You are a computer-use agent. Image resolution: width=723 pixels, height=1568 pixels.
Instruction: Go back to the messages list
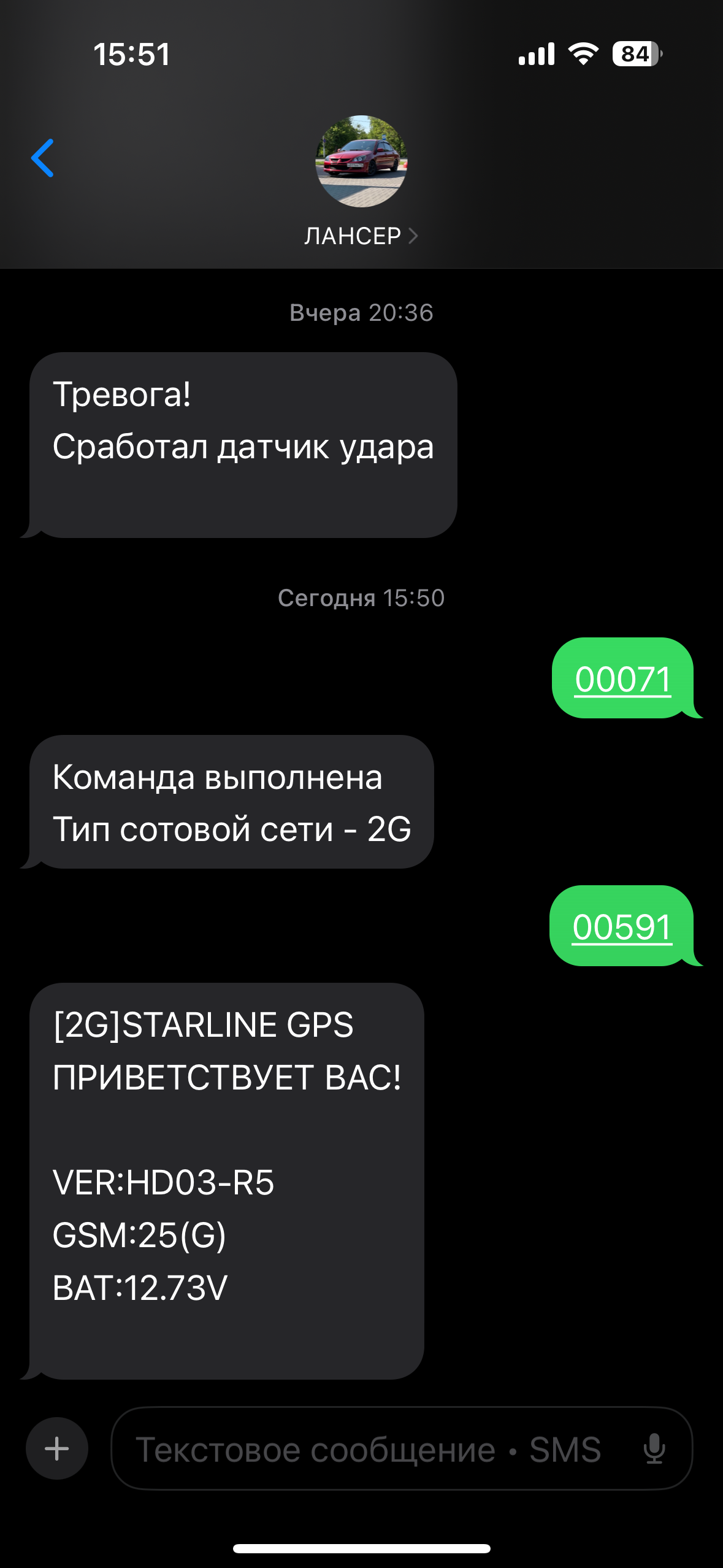(x=43, y=158)
